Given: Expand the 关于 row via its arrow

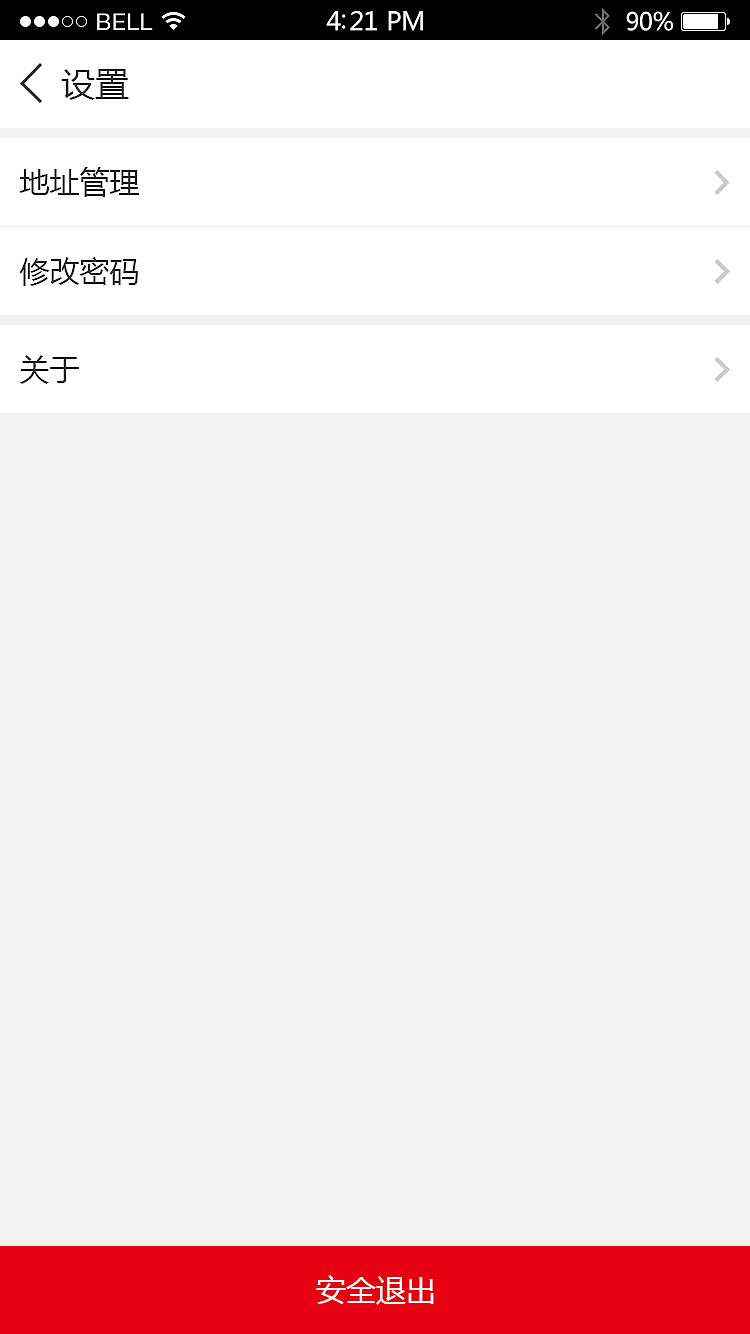Looking at the screenshot, I should point(721,369).
